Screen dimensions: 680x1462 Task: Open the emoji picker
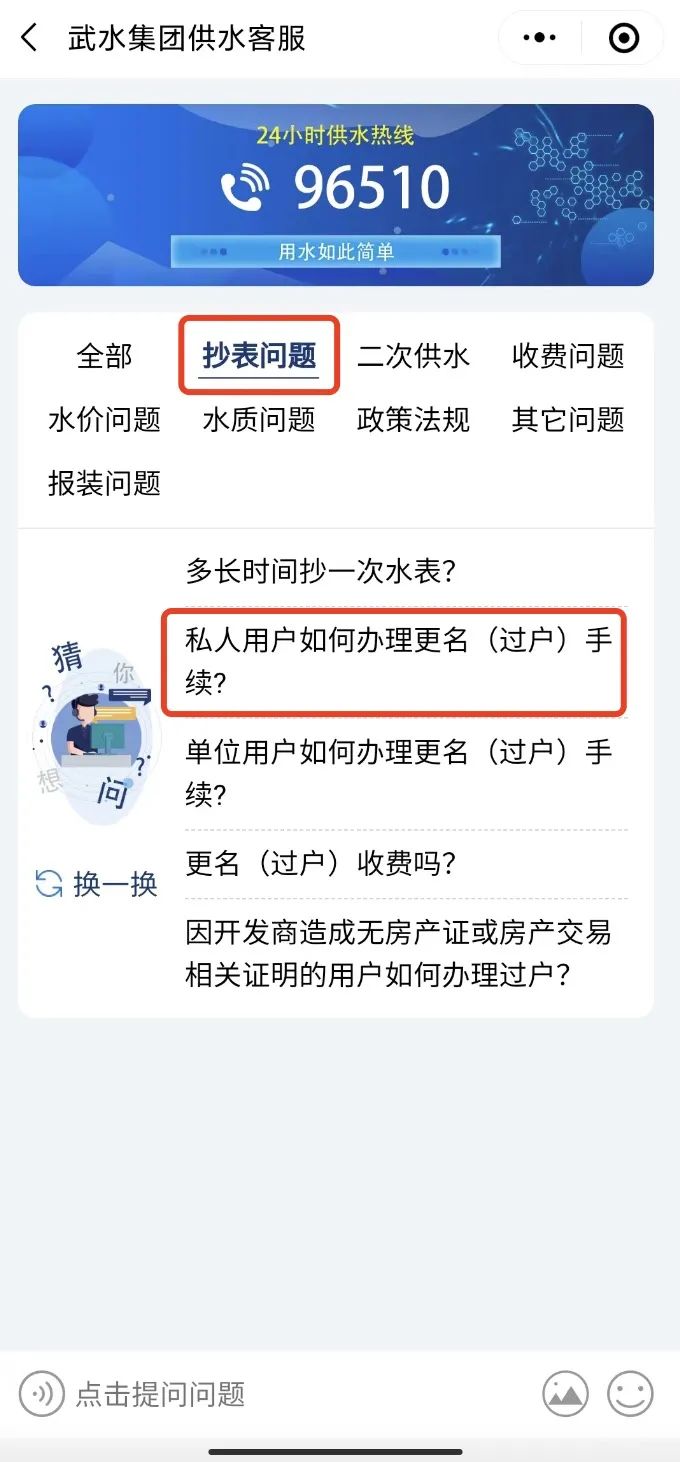point(630,1394)
